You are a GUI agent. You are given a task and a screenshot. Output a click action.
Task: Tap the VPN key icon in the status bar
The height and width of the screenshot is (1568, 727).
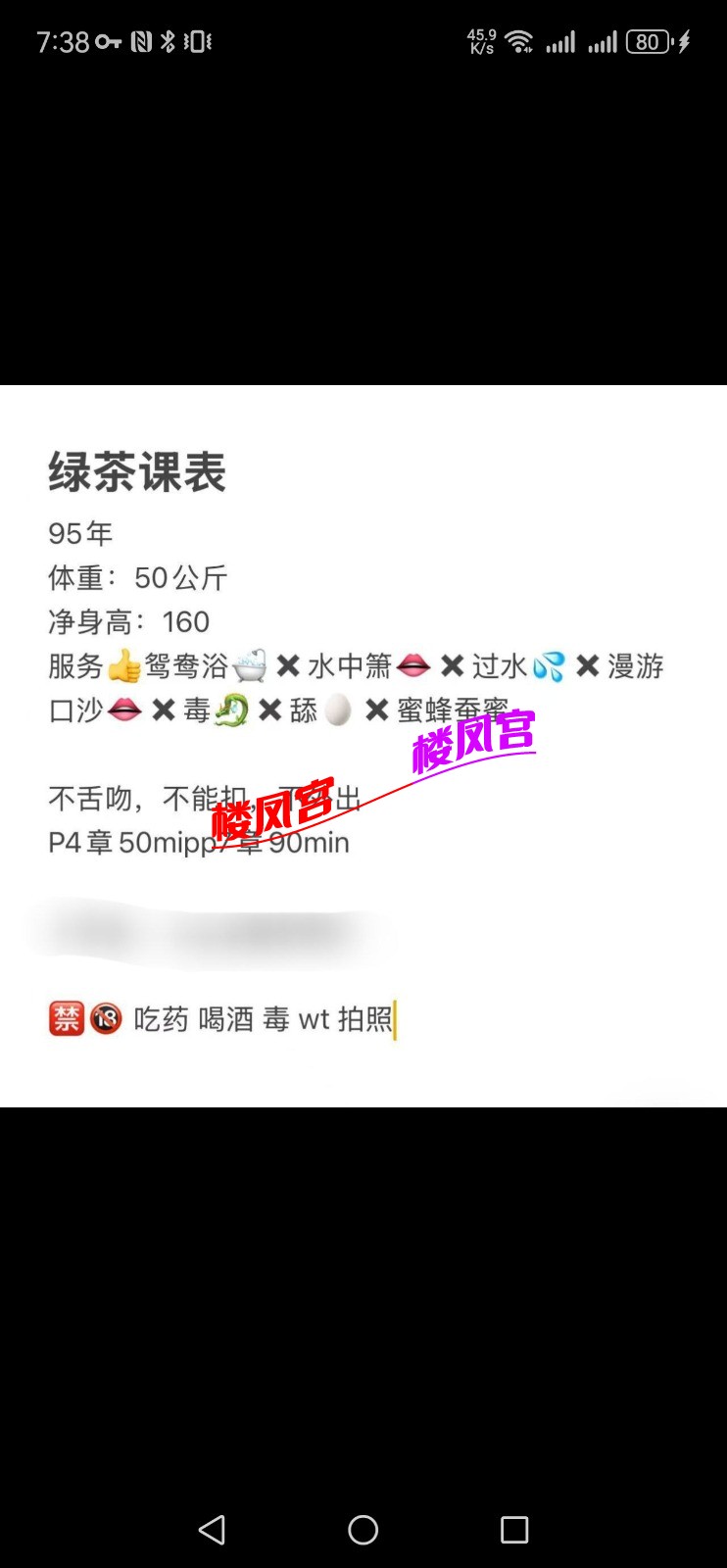pos(110,41)
